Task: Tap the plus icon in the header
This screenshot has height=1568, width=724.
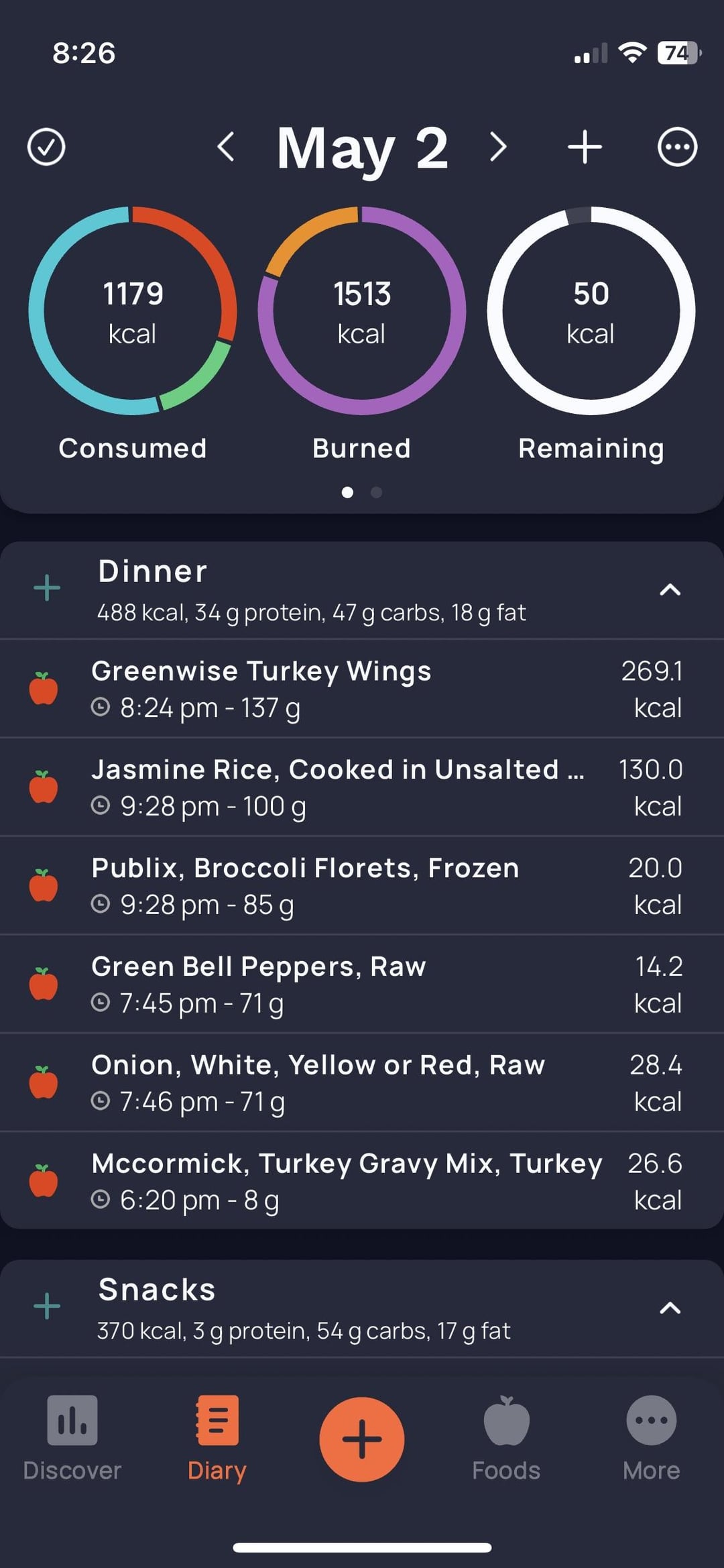Action: [x=585, y=147]
